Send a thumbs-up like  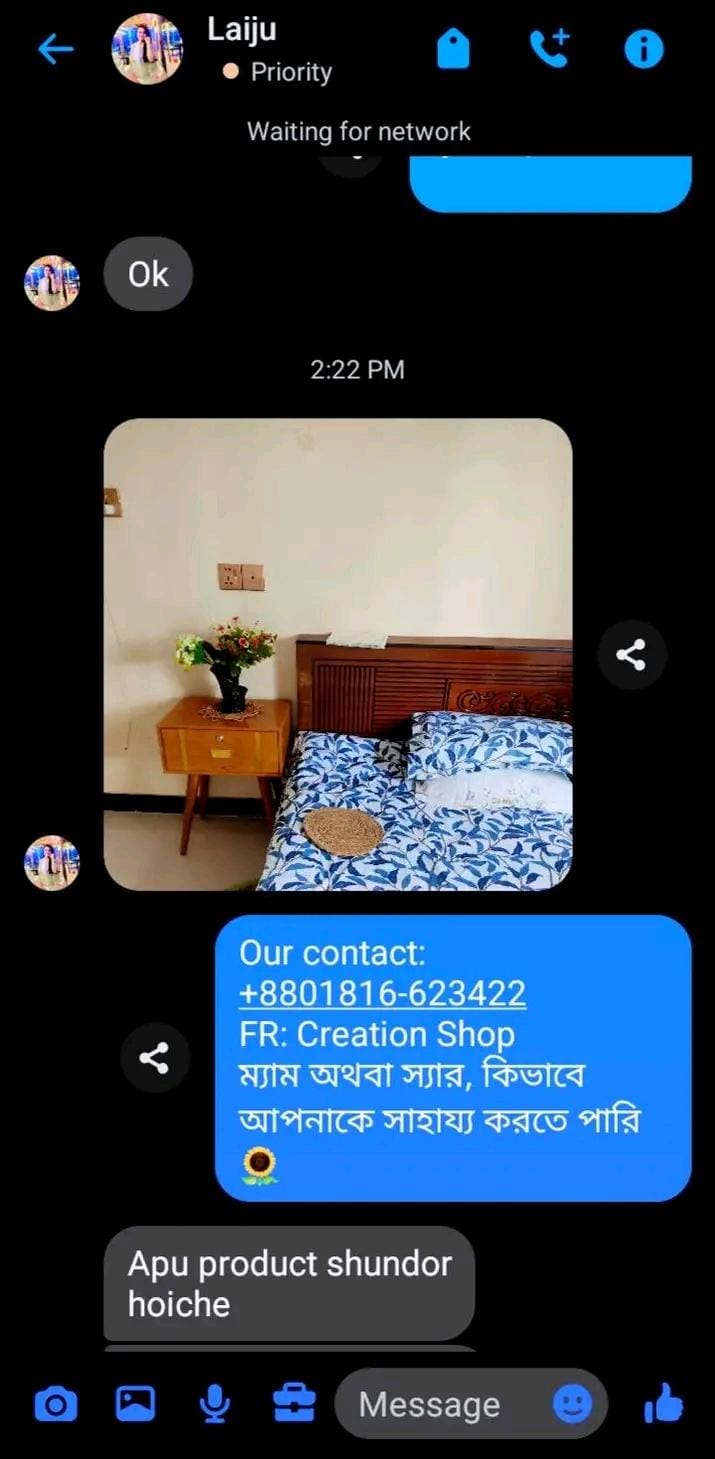coord(664,1404)
